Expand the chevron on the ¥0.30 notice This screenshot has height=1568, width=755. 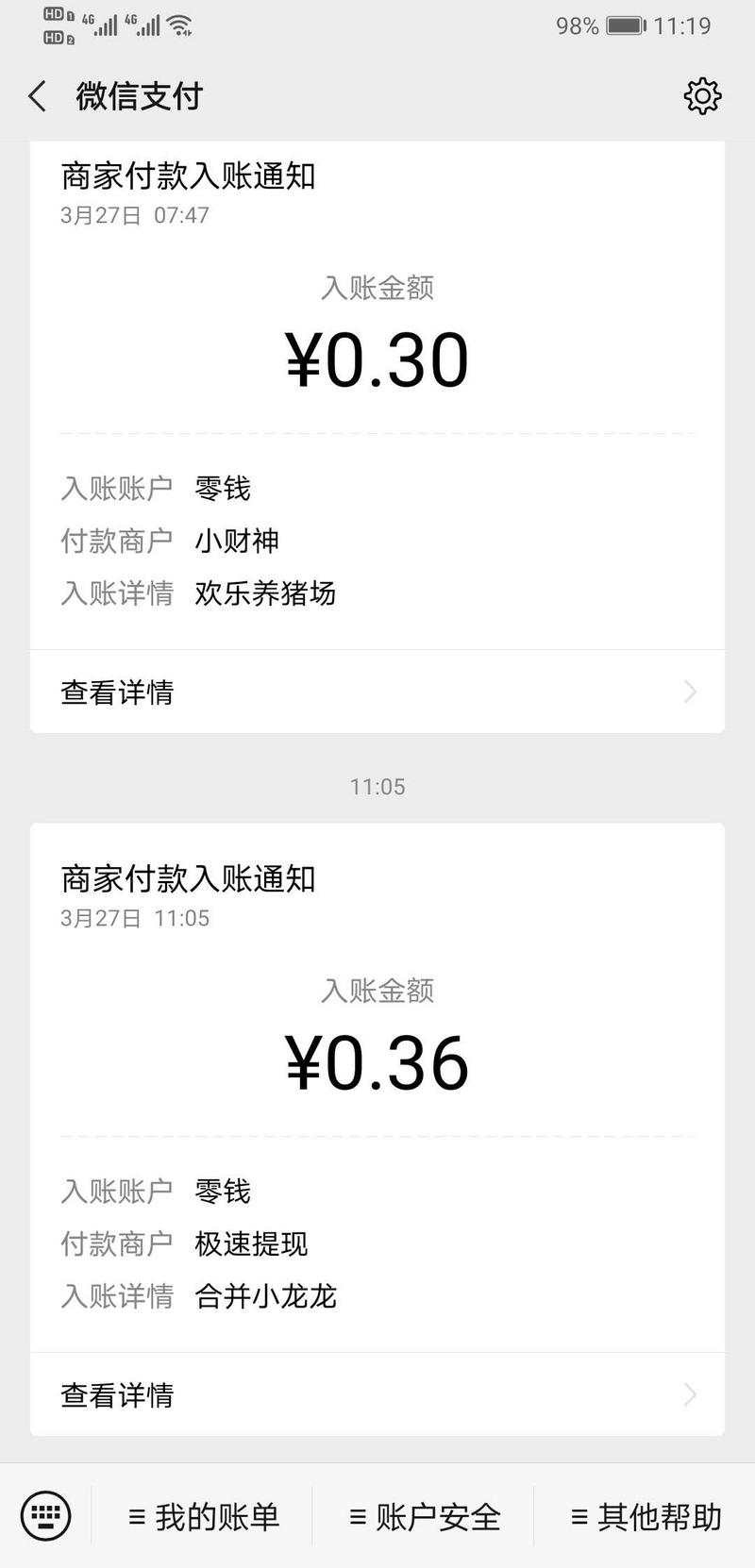(x=690, y=692)
